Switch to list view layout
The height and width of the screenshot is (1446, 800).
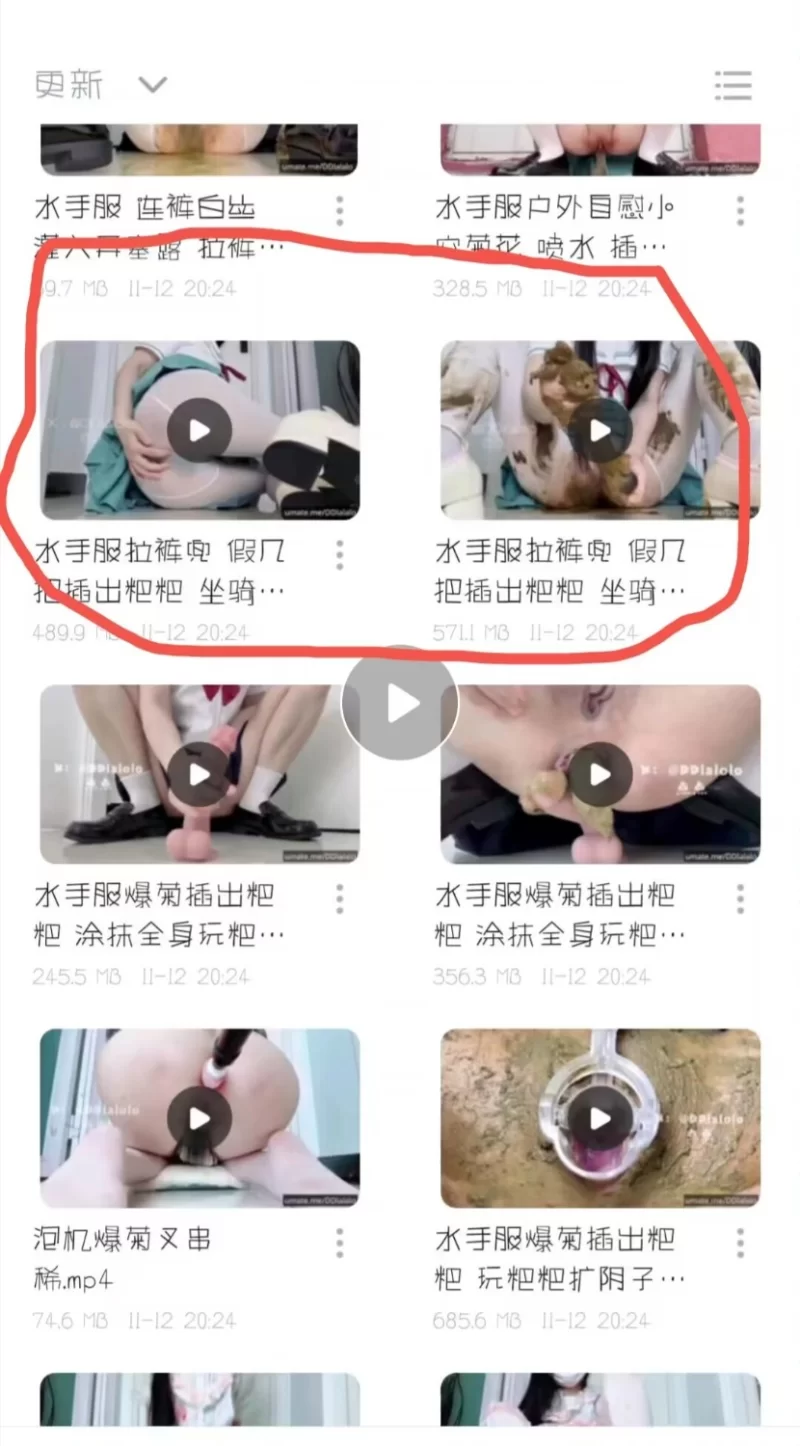coord(732,85)
